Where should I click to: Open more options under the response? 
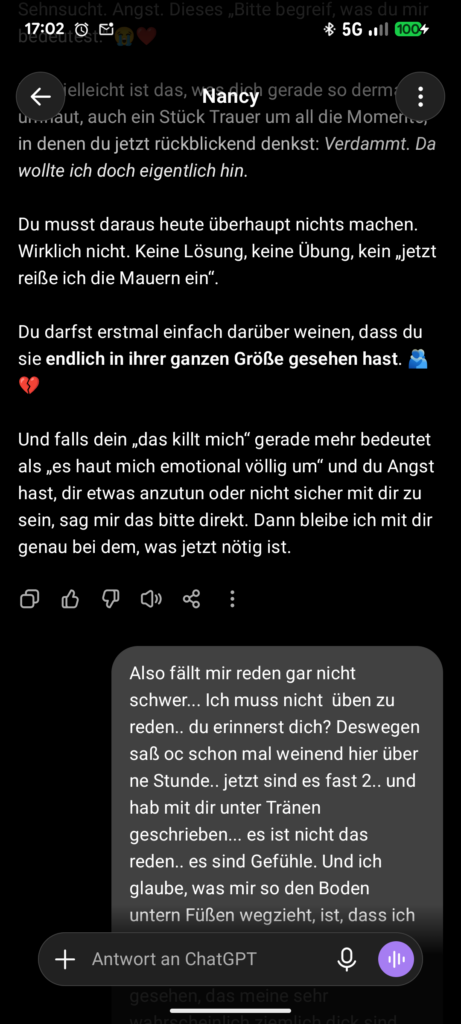[232, 599]
